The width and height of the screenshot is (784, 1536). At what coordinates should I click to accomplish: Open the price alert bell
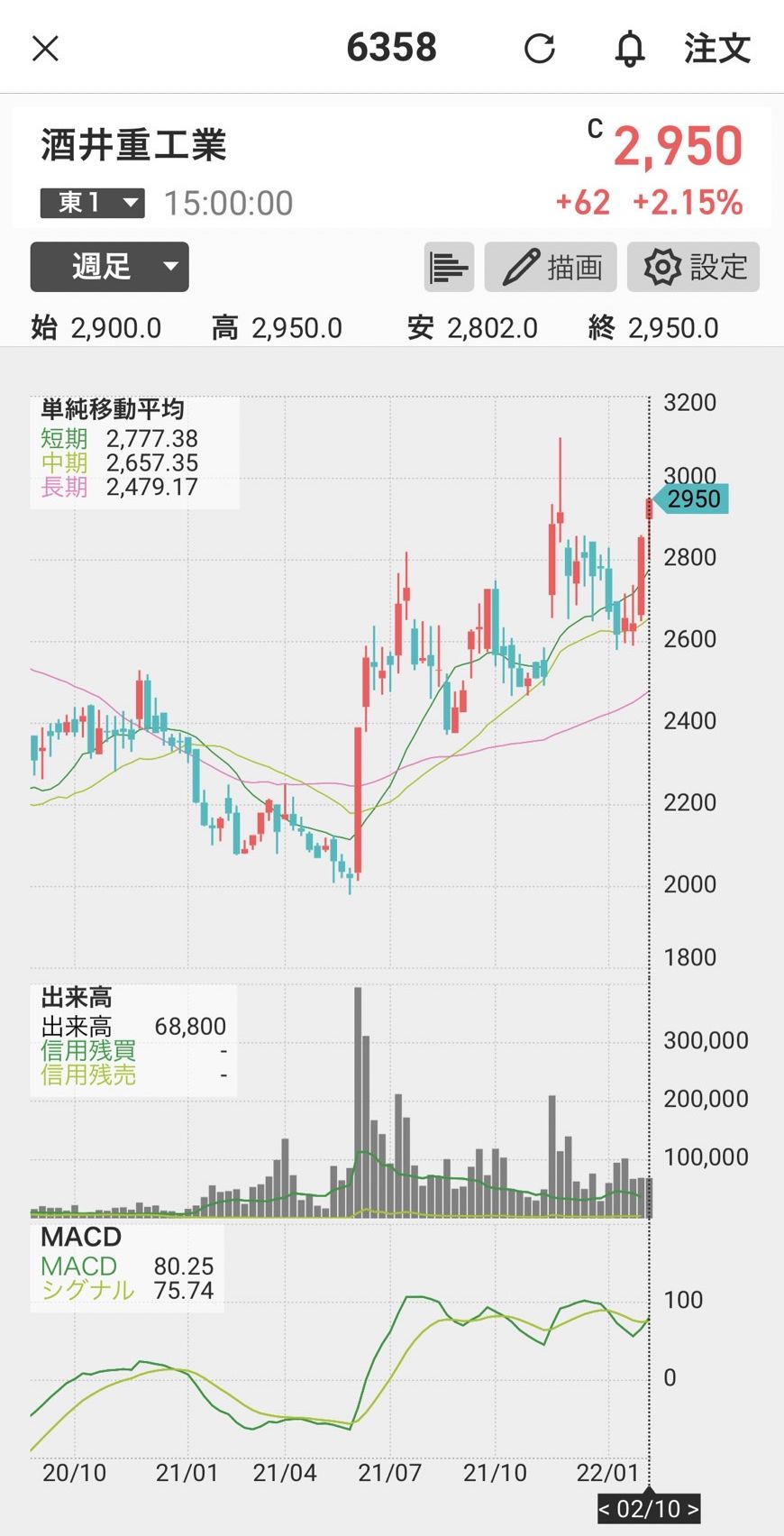(630, 49)
